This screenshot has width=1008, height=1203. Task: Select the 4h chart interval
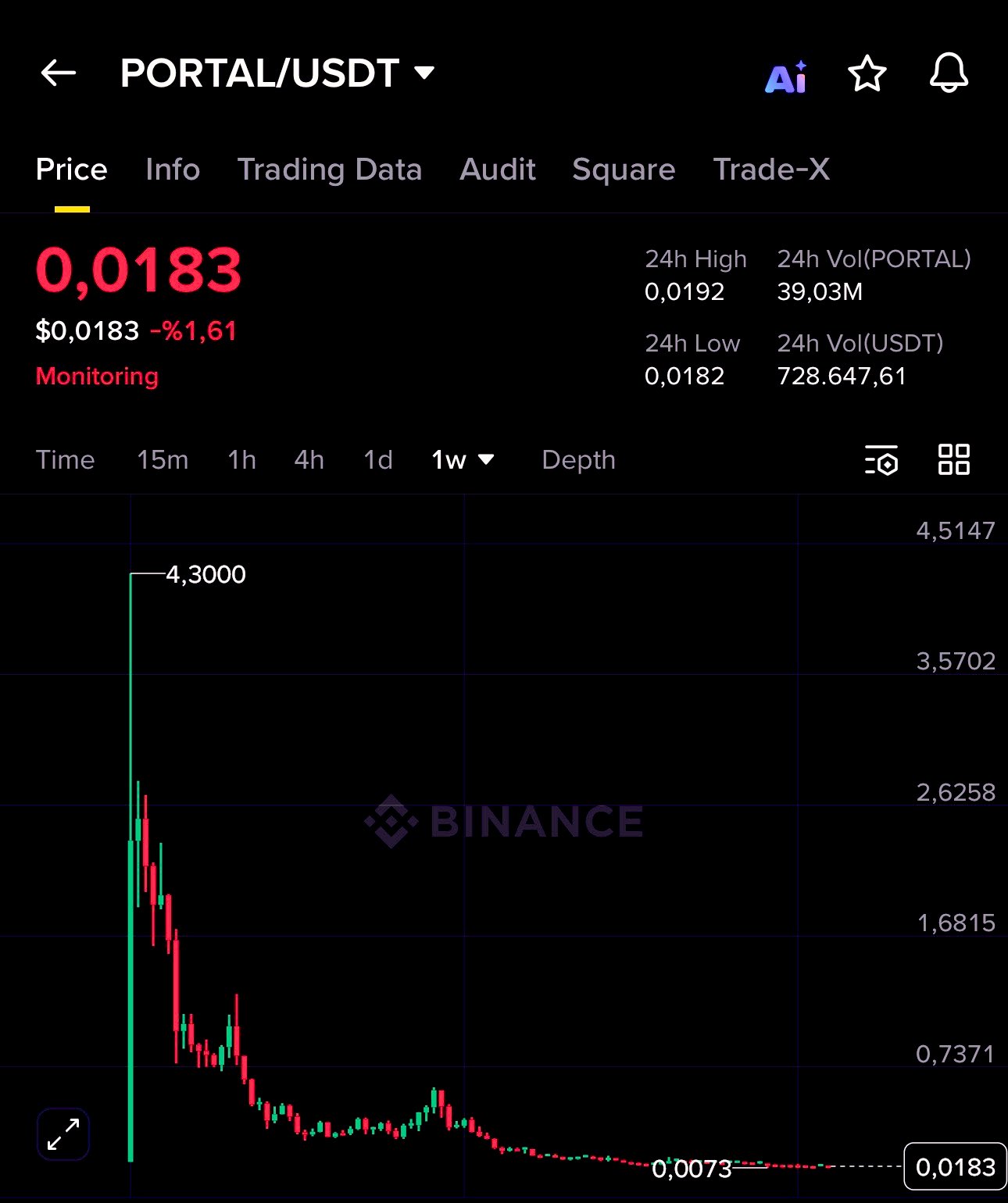click(309, 460)
